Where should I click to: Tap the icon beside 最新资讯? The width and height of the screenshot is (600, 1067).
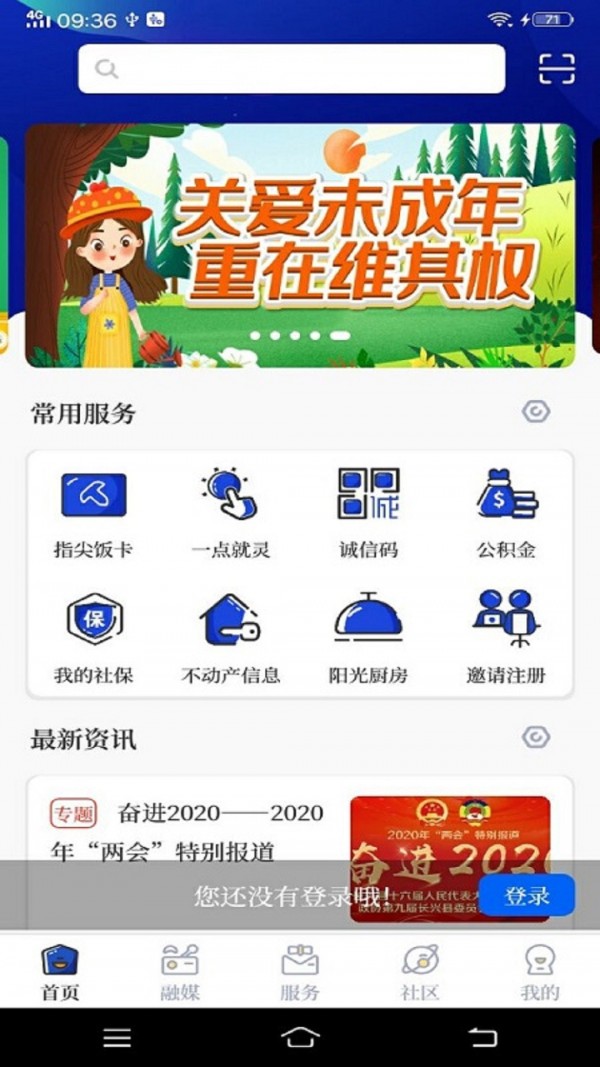coord(537,738)
